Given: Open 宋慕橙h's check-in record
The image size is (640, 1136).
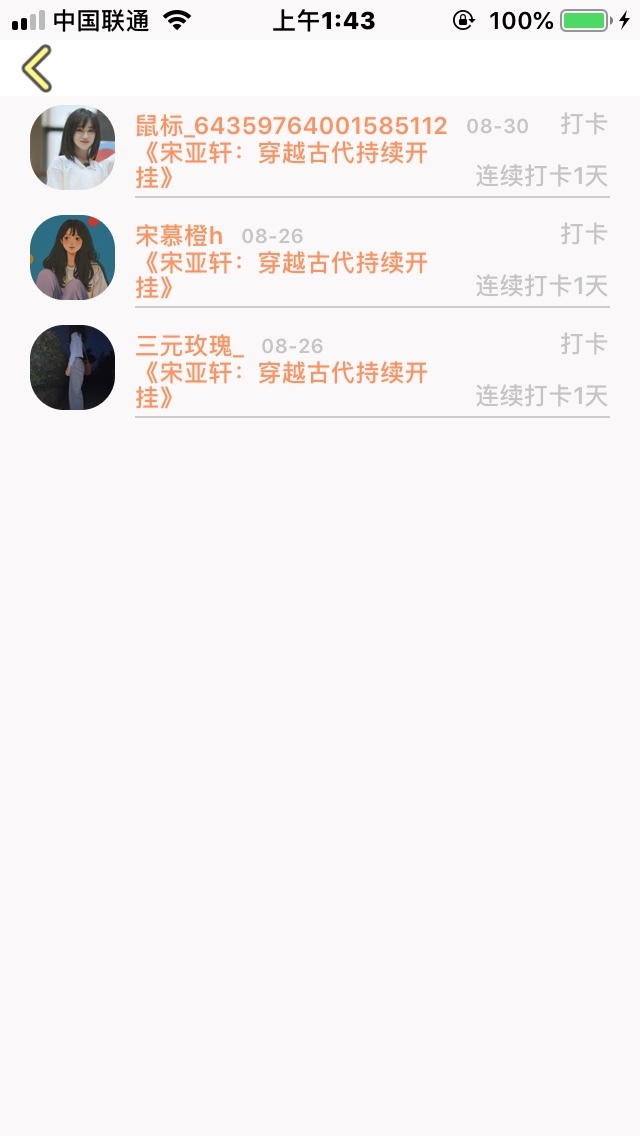Looking at the screenshot, I should pos(320,257).
